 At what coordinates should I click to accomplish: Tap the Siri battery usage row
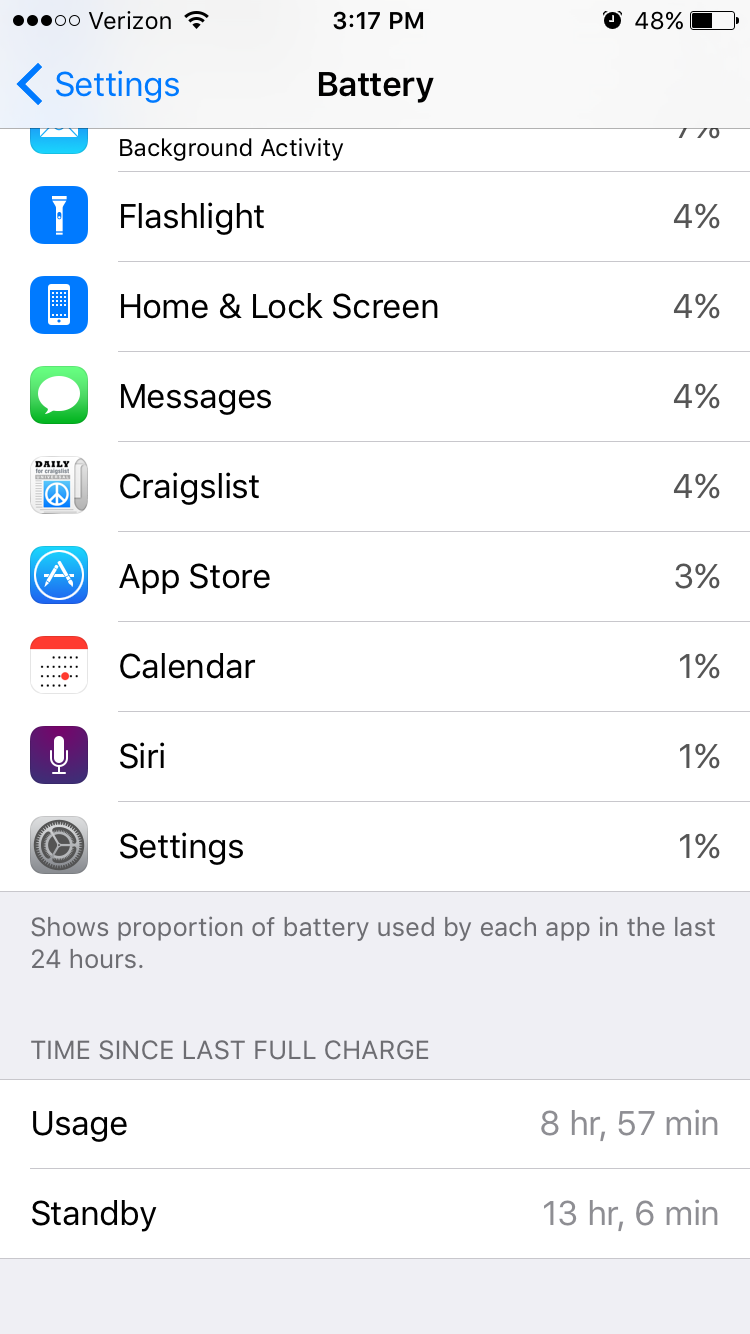tap(375, 757)
